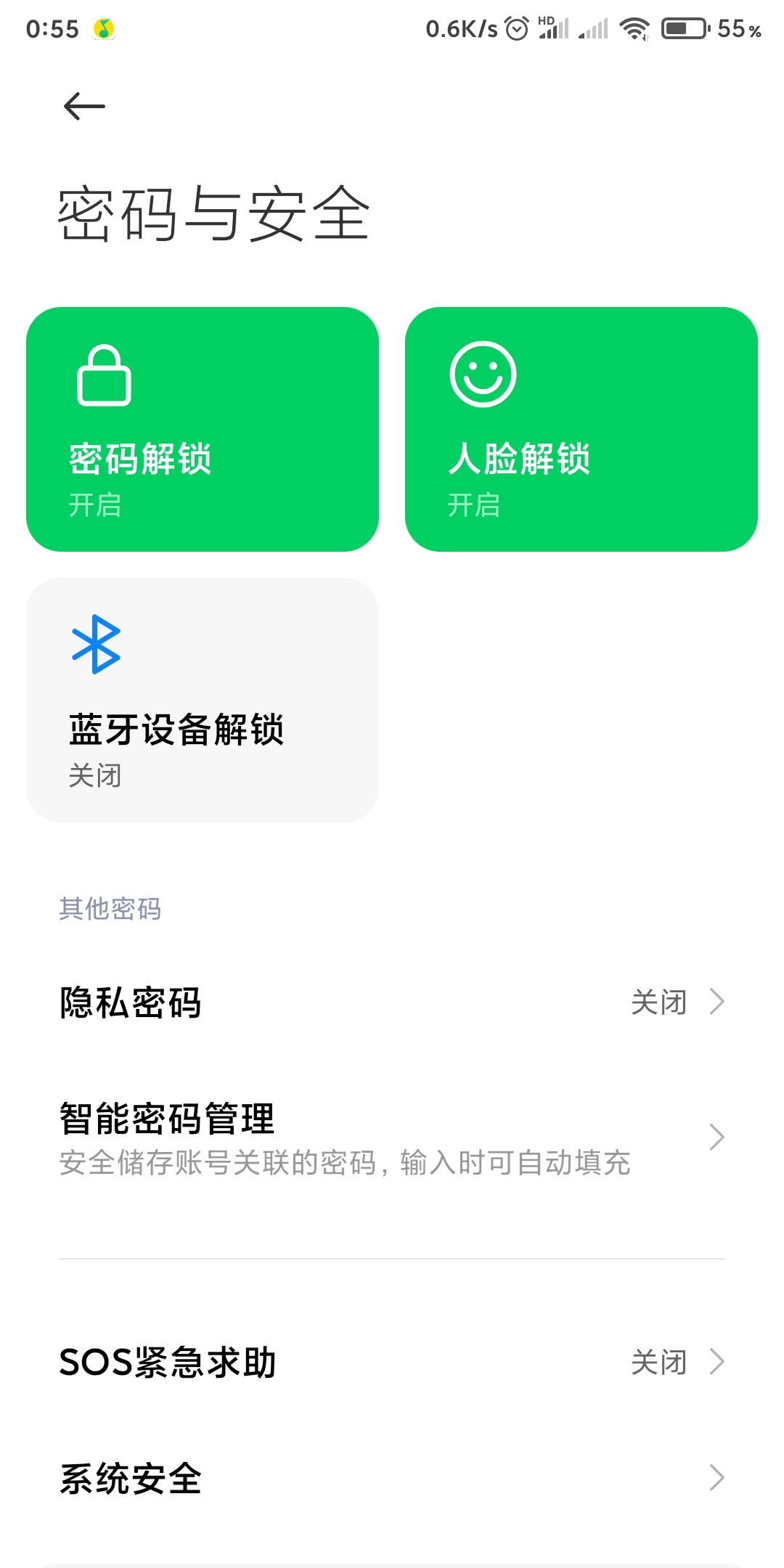Open the 密码解锁 card
Screen dimensions: 784x1568
pos(203,429)
